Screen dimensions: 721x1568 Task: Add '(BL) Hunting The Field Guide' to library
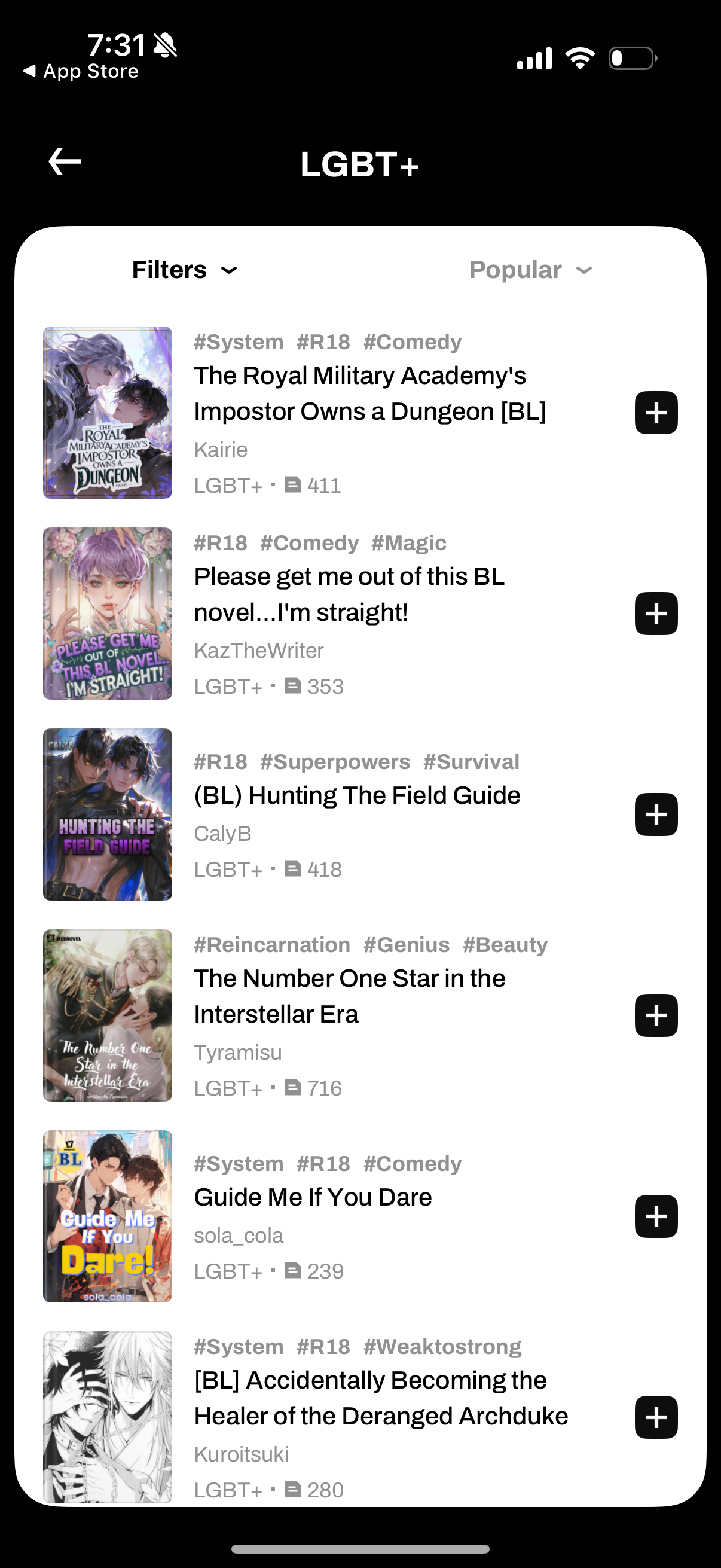pos(656,814)
